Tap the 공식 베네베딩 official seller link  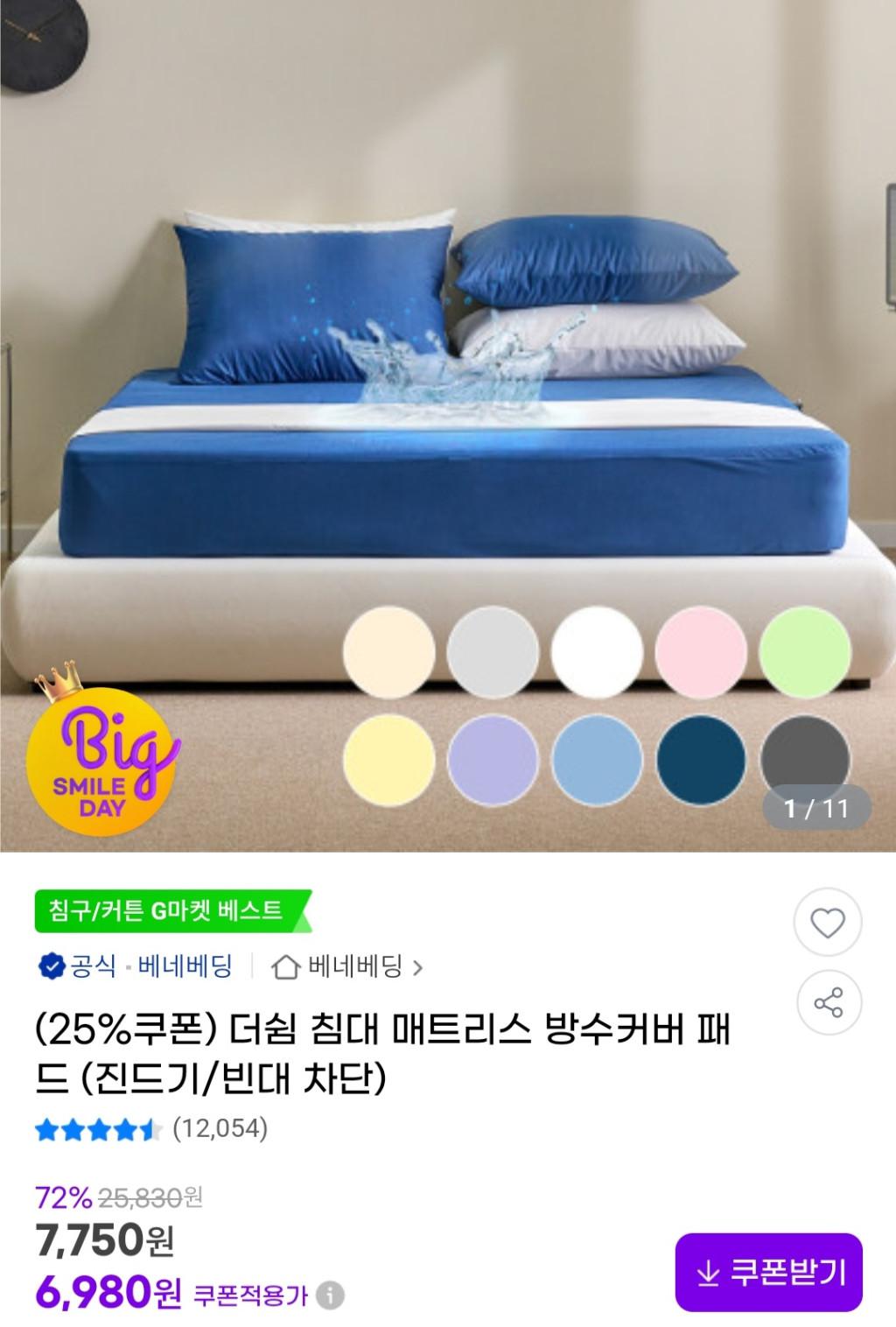[x=136, y=967]
